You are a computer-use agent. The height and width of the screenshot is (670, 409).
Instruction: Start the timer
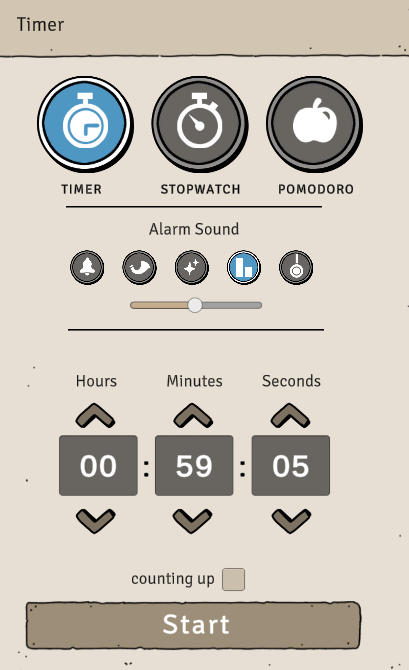pos(194,625)
